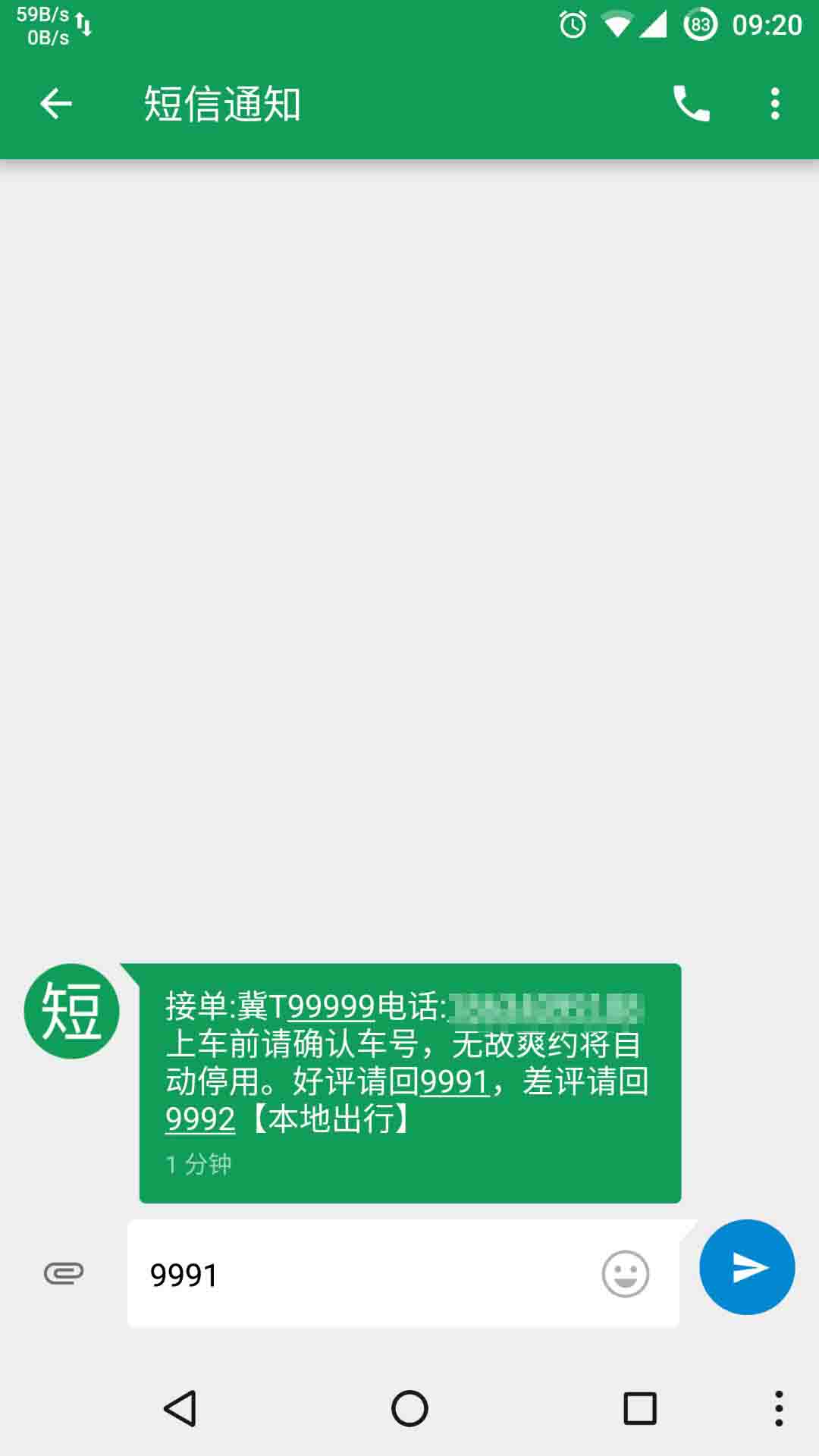Go back from 短信通知 conversation
The width and height of the screenshot is (819, 1456).
pos(56,104)
